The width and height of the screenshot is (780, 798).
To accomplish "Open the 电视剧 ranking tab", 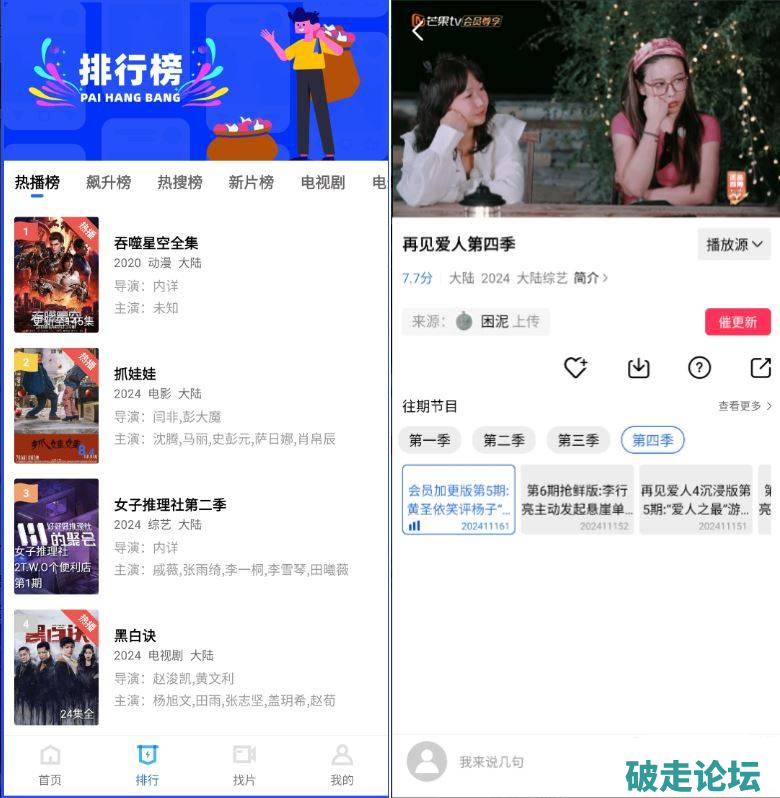I will (x=322, y=182).
